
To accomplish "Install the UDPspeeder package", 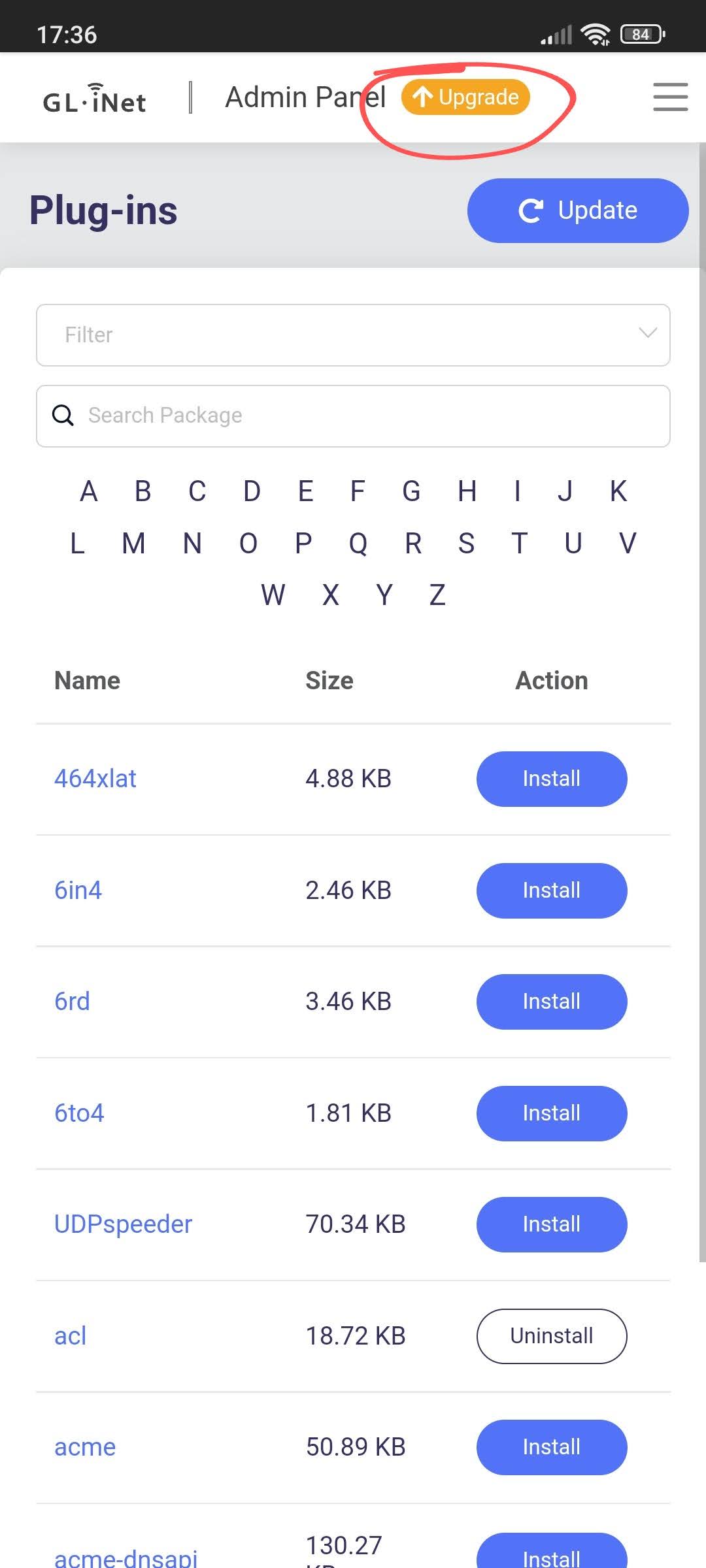I will pos(551,1224).
